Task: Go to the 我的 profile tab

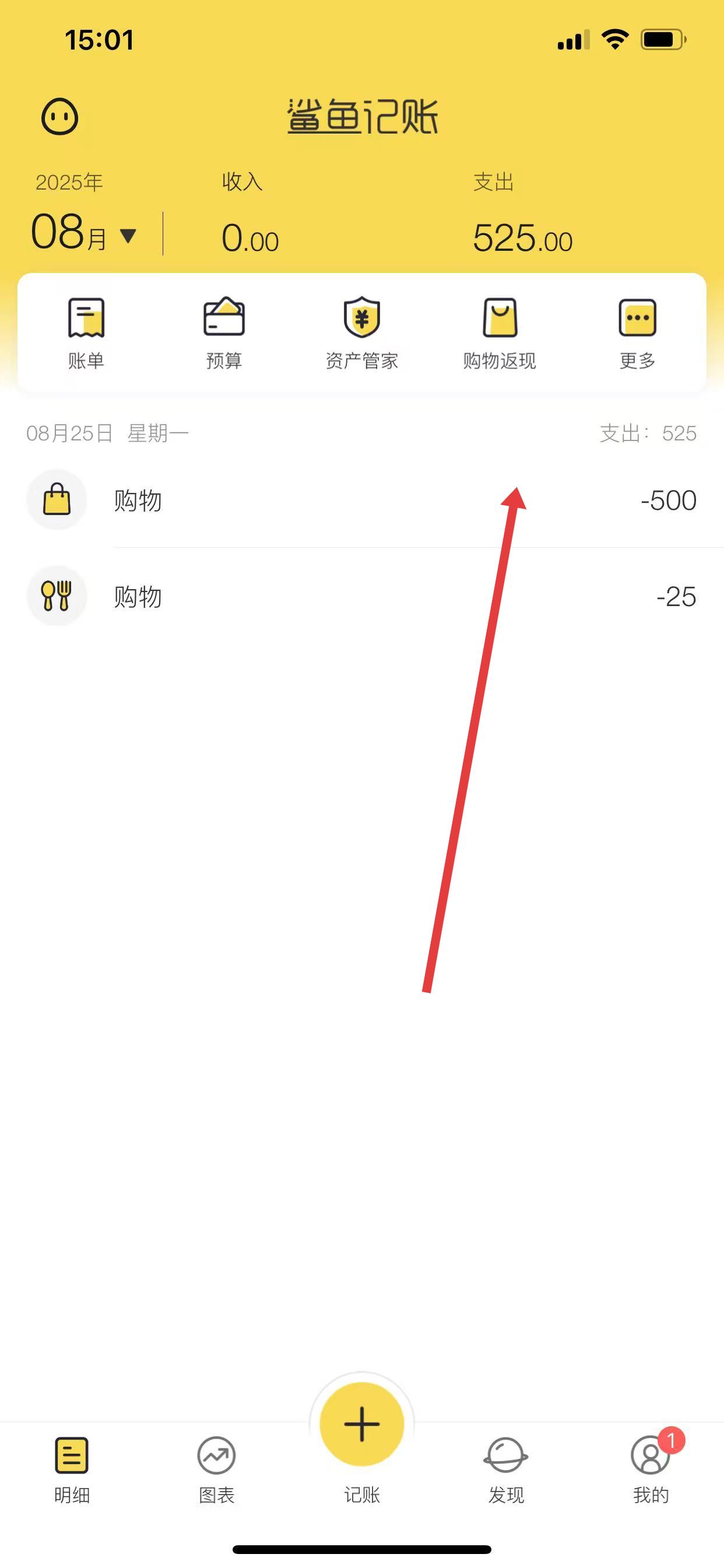Action: [x=651, y=1468]
